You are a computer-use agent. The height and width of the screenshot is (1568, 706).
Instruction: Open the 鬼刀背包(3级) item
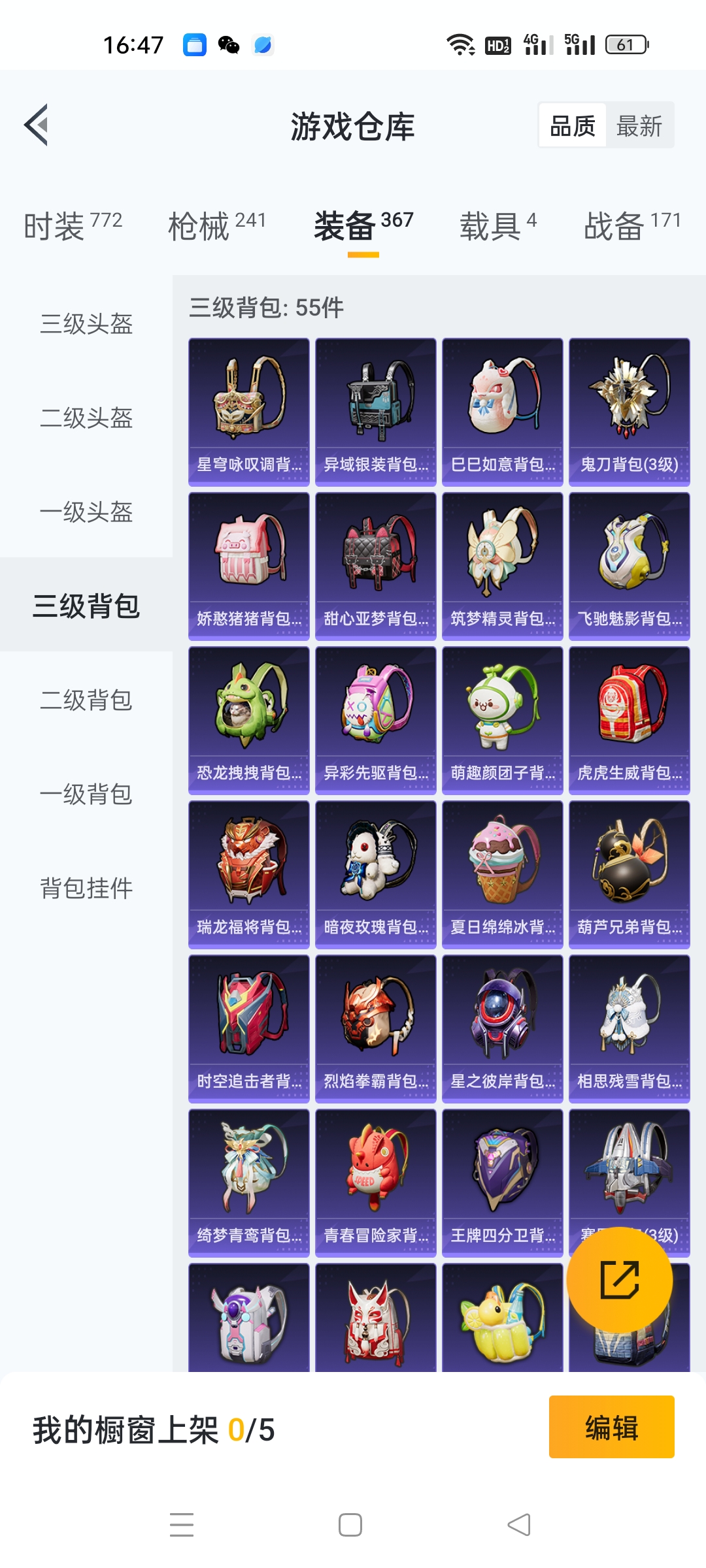630,412
